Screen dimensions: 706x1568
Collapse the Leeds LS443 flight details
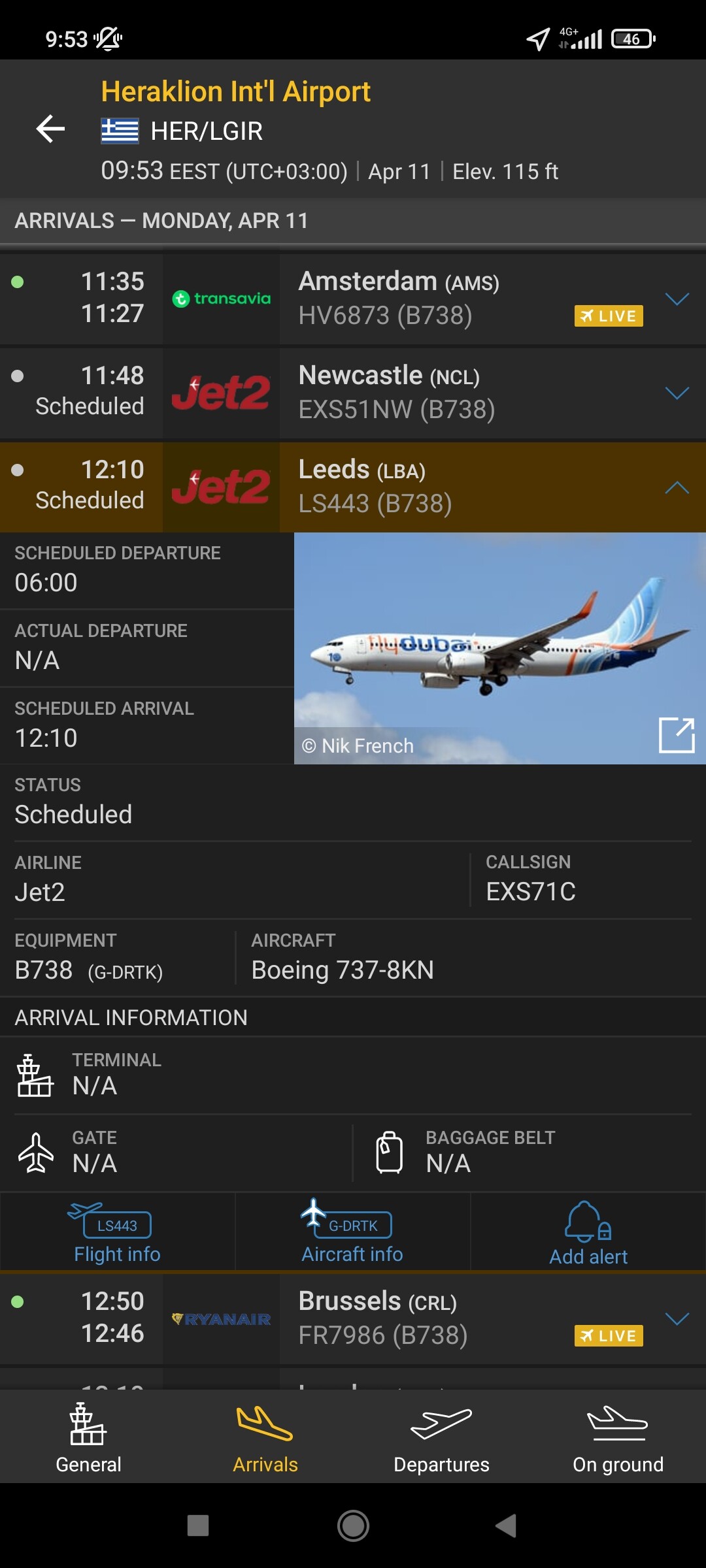[x=677, y=487]
